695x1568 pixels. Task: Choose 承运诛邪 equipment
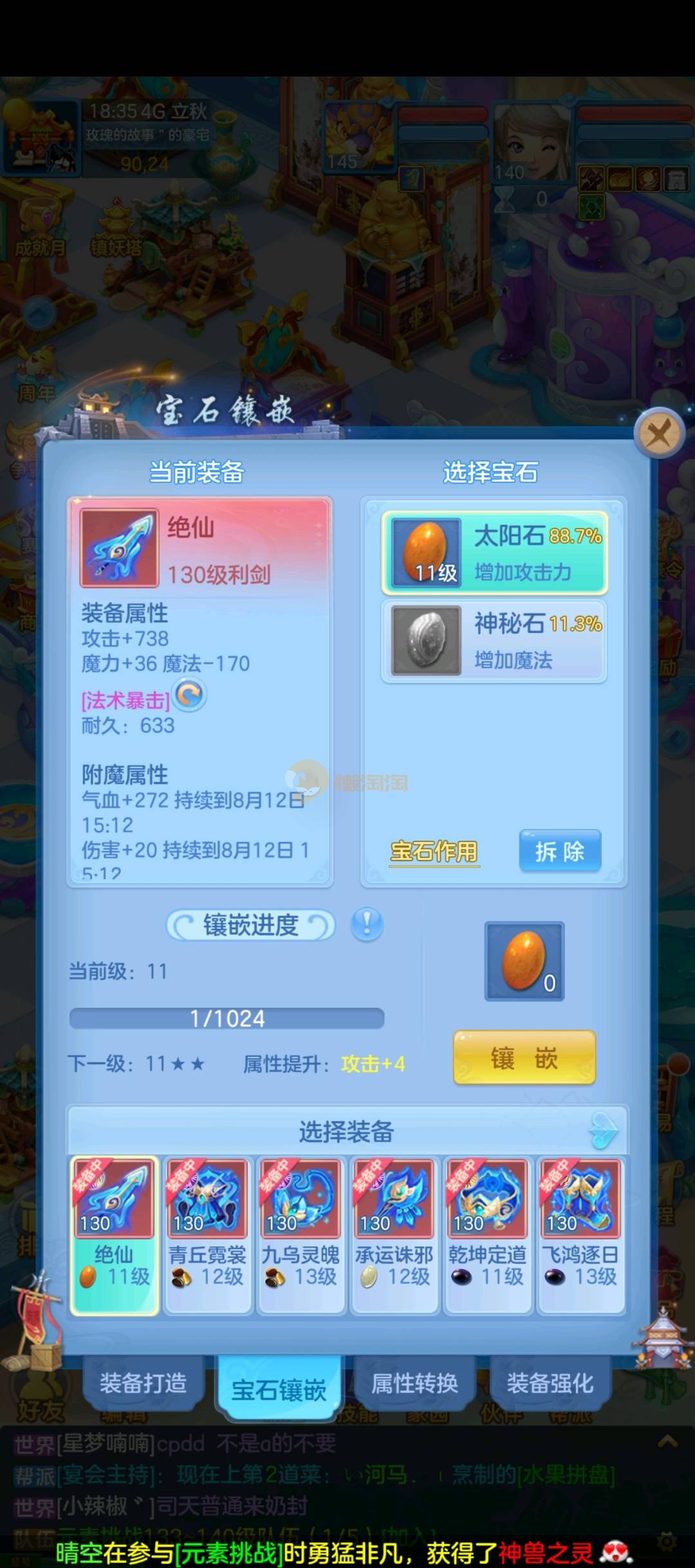tap(394, 1234)
